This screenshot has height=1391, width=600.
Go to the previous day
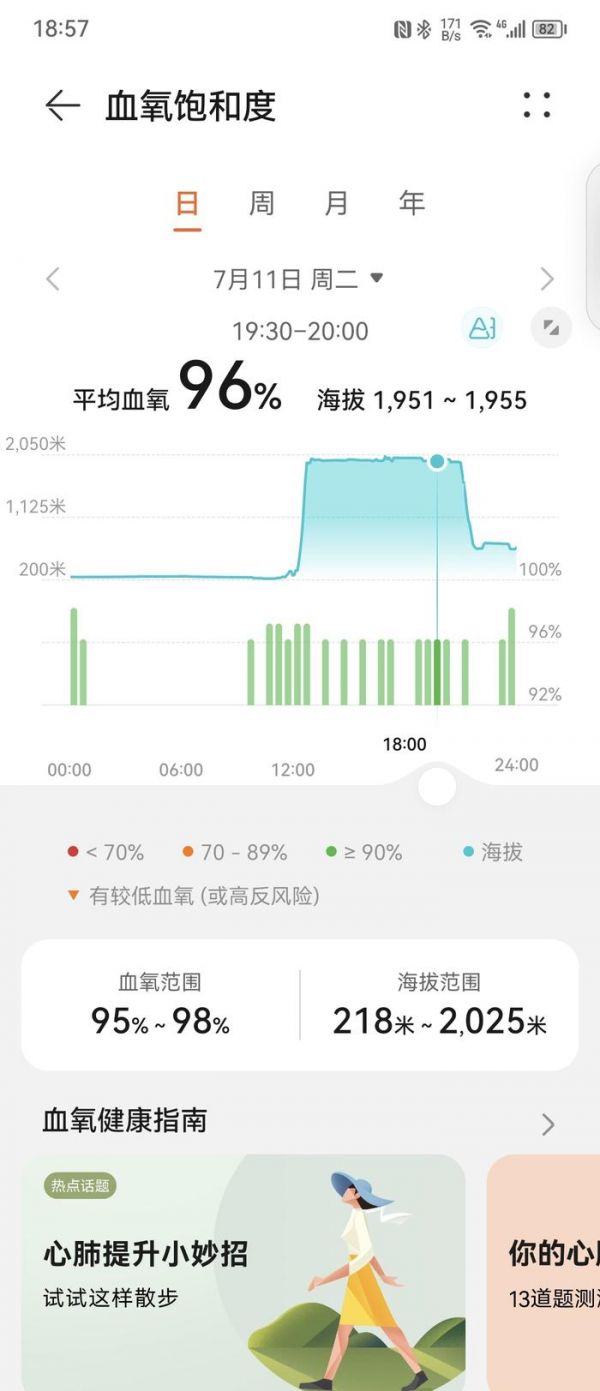click(x=53, y=279)
